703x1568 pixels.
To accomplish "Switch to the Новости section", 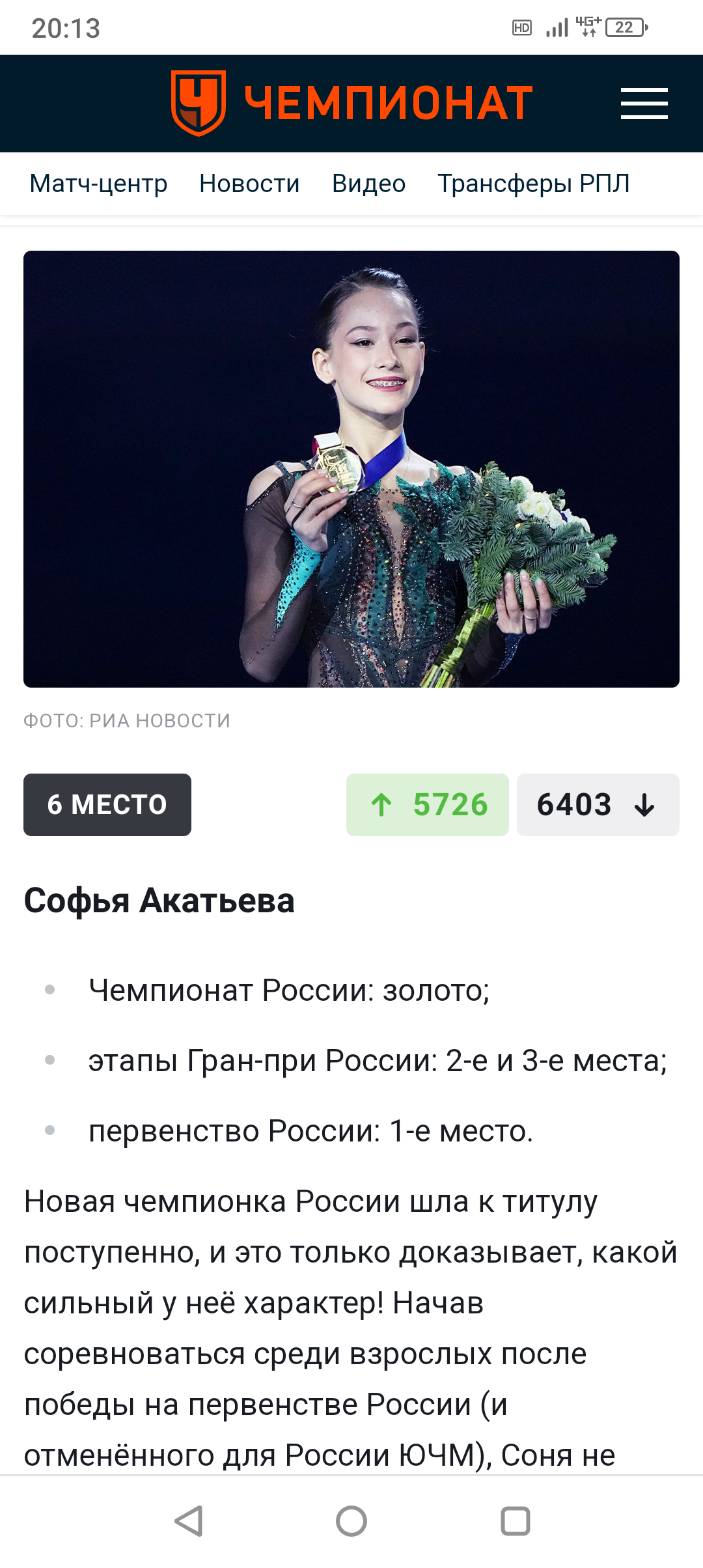I will click(x=249, y=184).
